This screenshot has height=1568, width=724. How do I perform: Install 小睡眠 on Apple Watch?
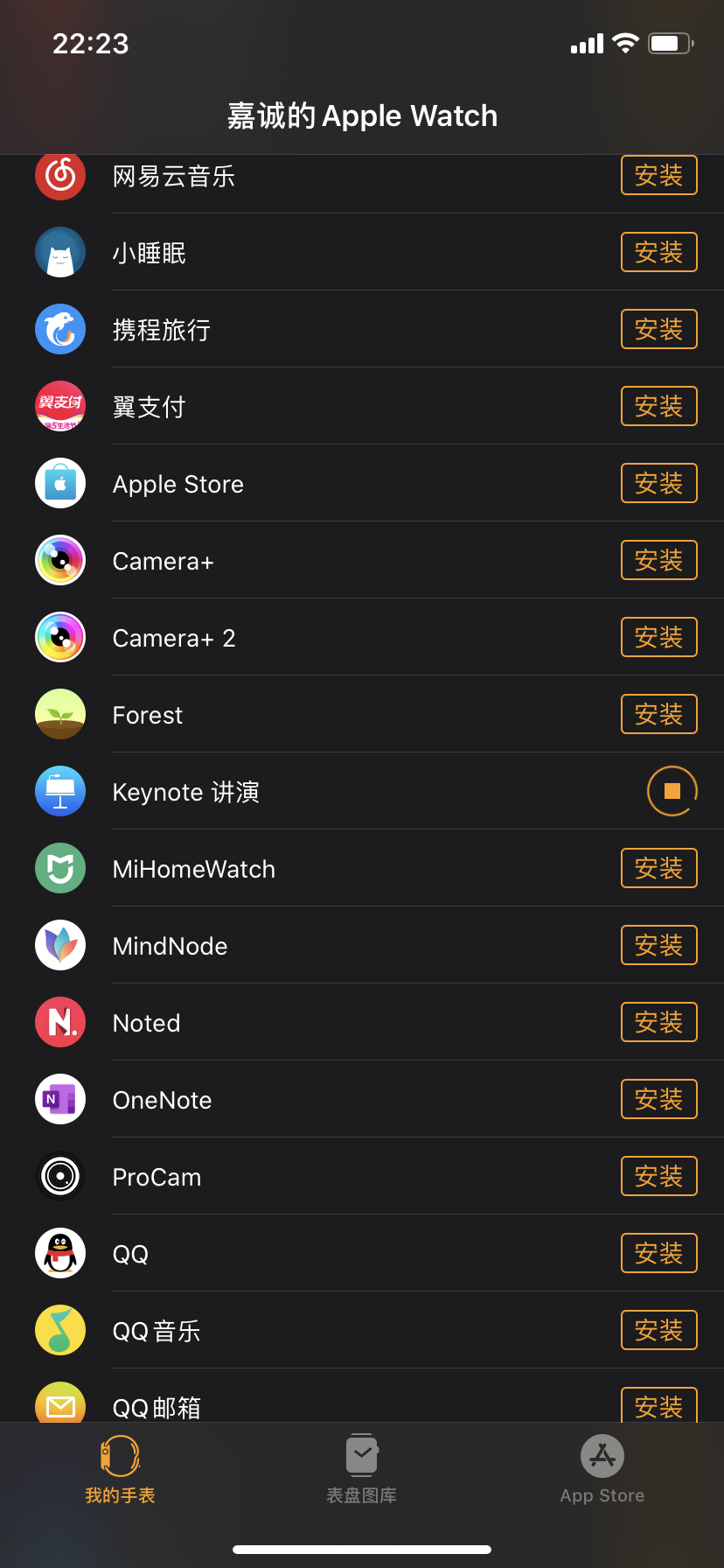pyautogui.click(x=658, y=252)
